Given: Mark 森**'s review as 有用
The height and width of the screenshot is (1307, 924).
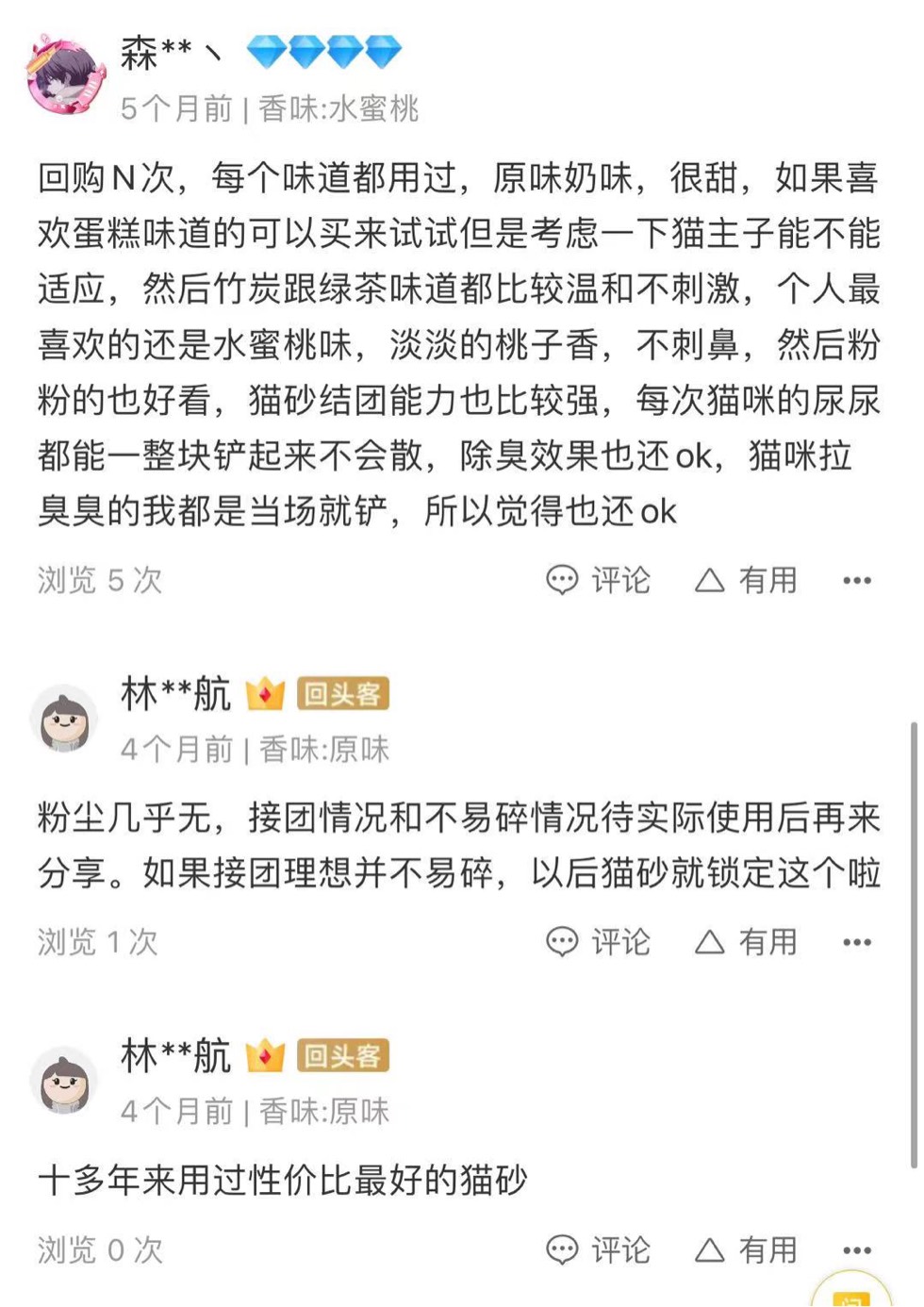Looking at the screenshot, I should click(746, 580).
